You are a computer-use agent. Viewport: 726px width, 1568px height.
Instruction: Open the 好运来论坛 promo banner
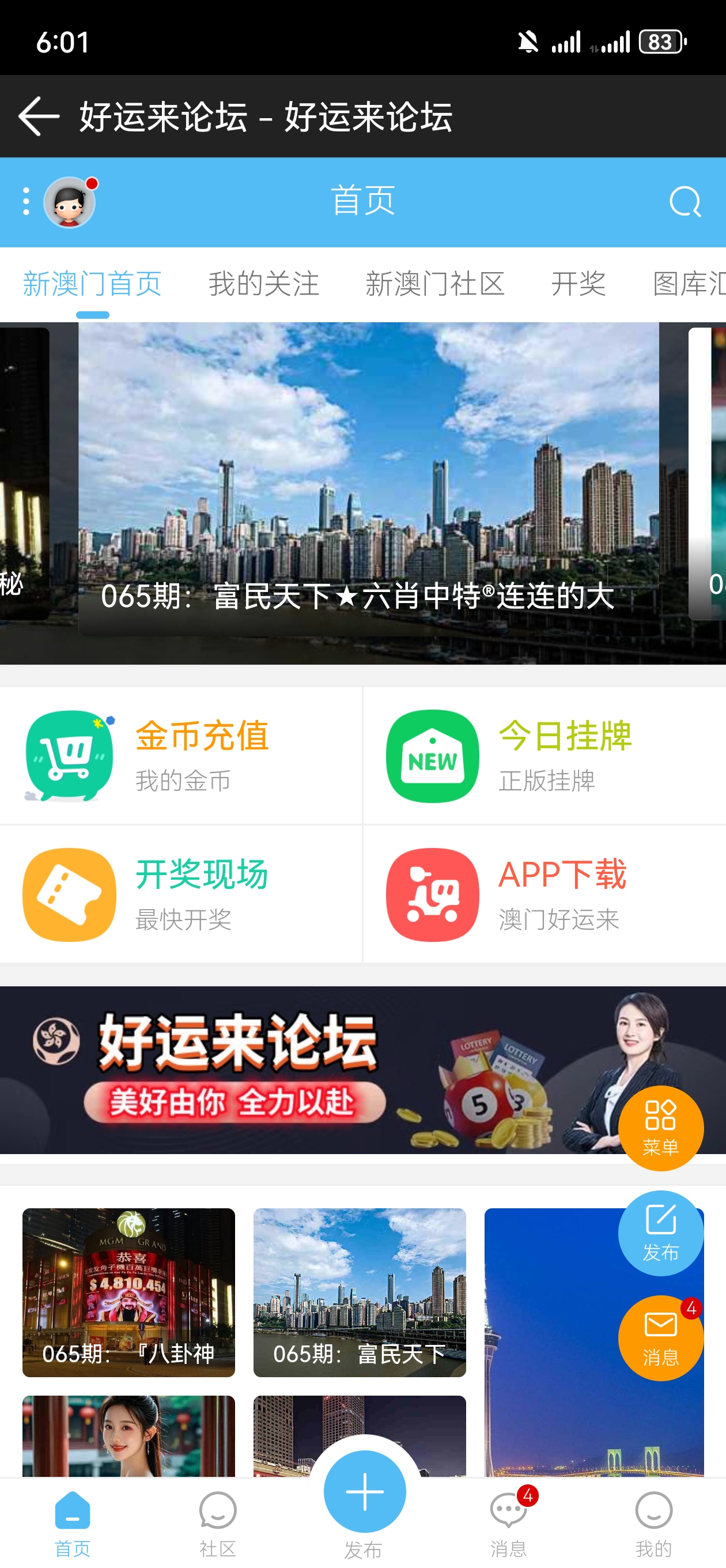(304, 1070)
